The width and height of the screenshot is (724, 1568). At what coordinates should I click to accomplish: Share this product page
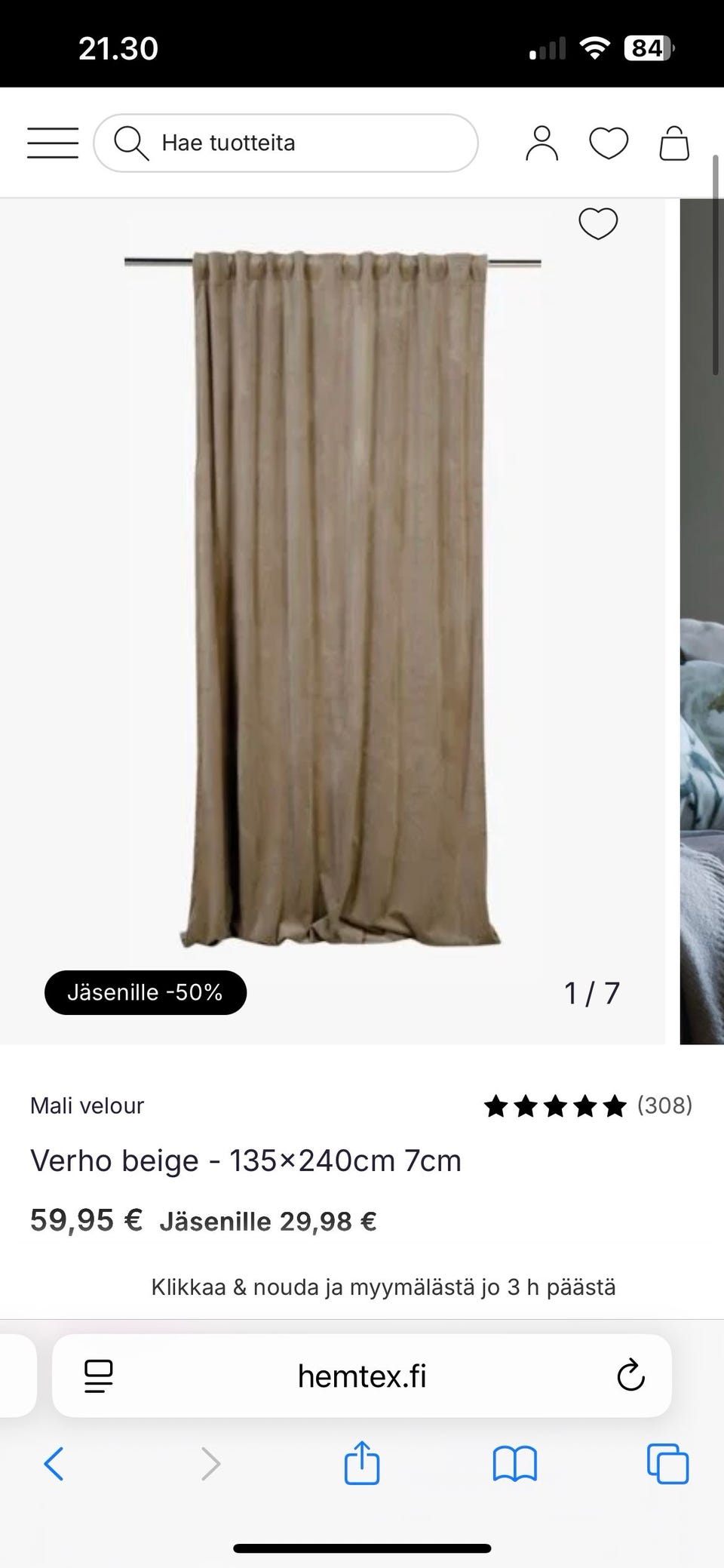coord(362,1463)
